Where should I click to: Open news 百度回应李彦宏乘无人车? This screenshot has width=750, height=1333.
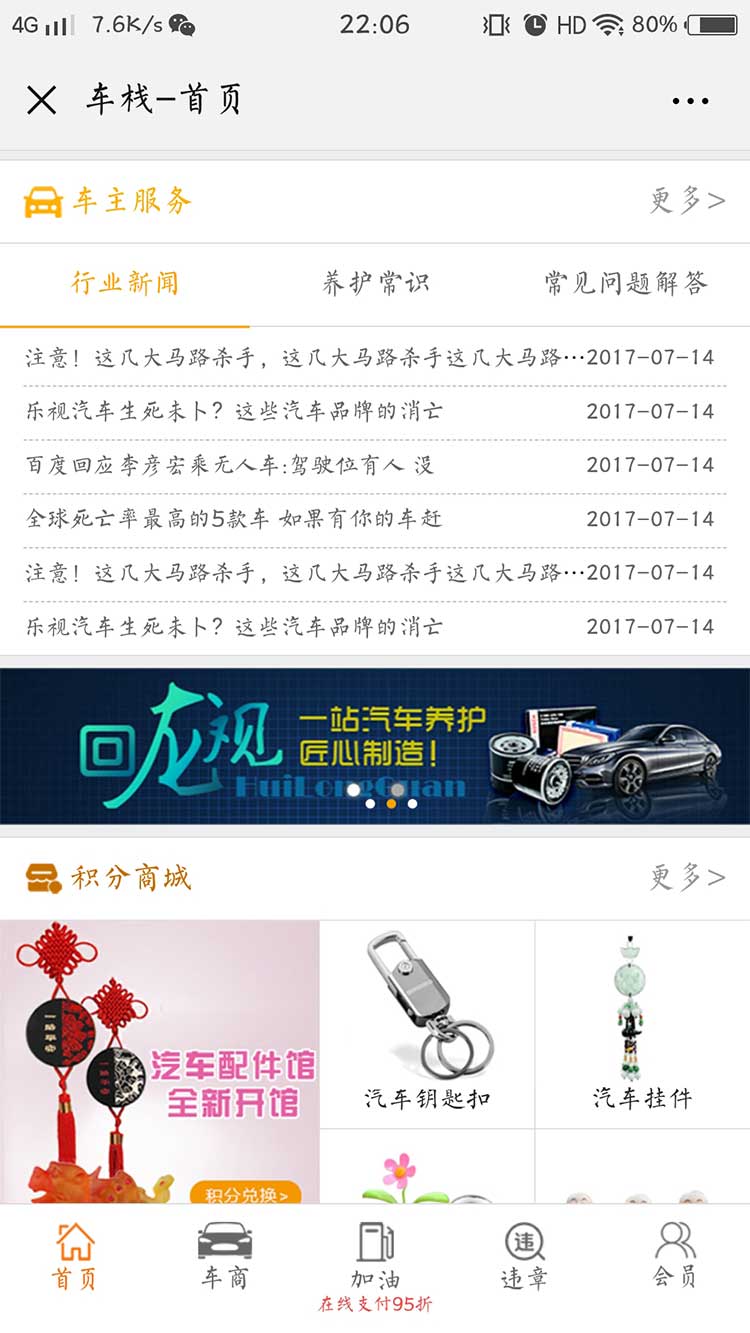[230, 465]
